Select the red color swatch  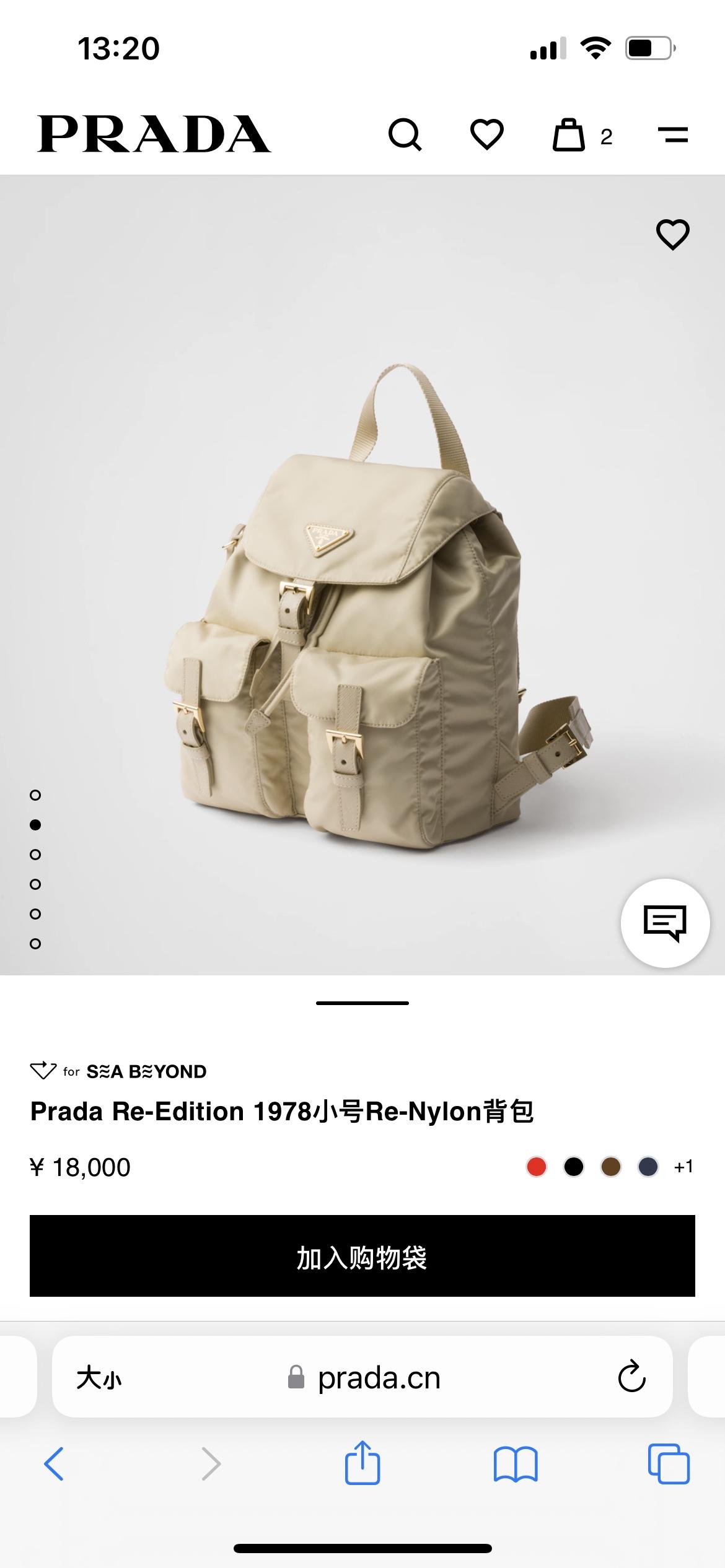click(x=537, y=1167)
